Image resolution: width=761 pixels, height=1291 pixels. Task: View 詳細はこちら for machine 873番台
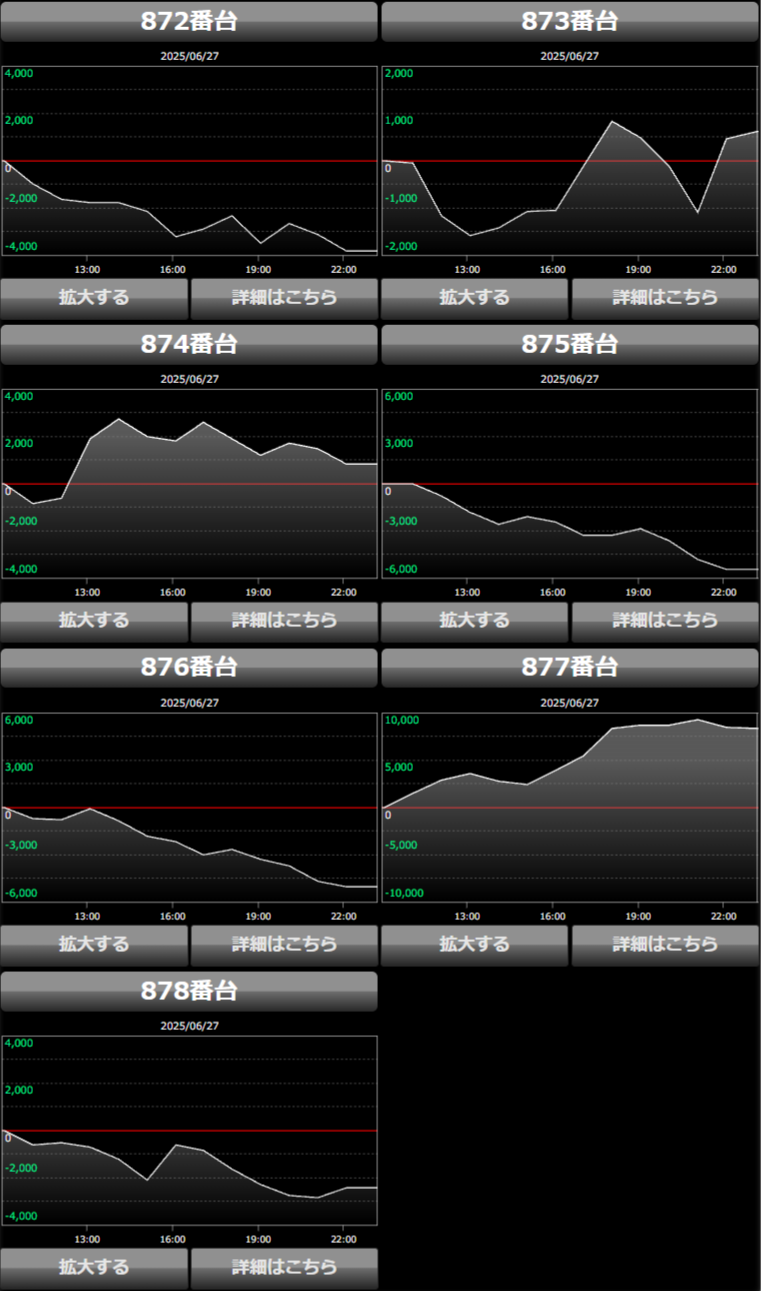[665, 298]
